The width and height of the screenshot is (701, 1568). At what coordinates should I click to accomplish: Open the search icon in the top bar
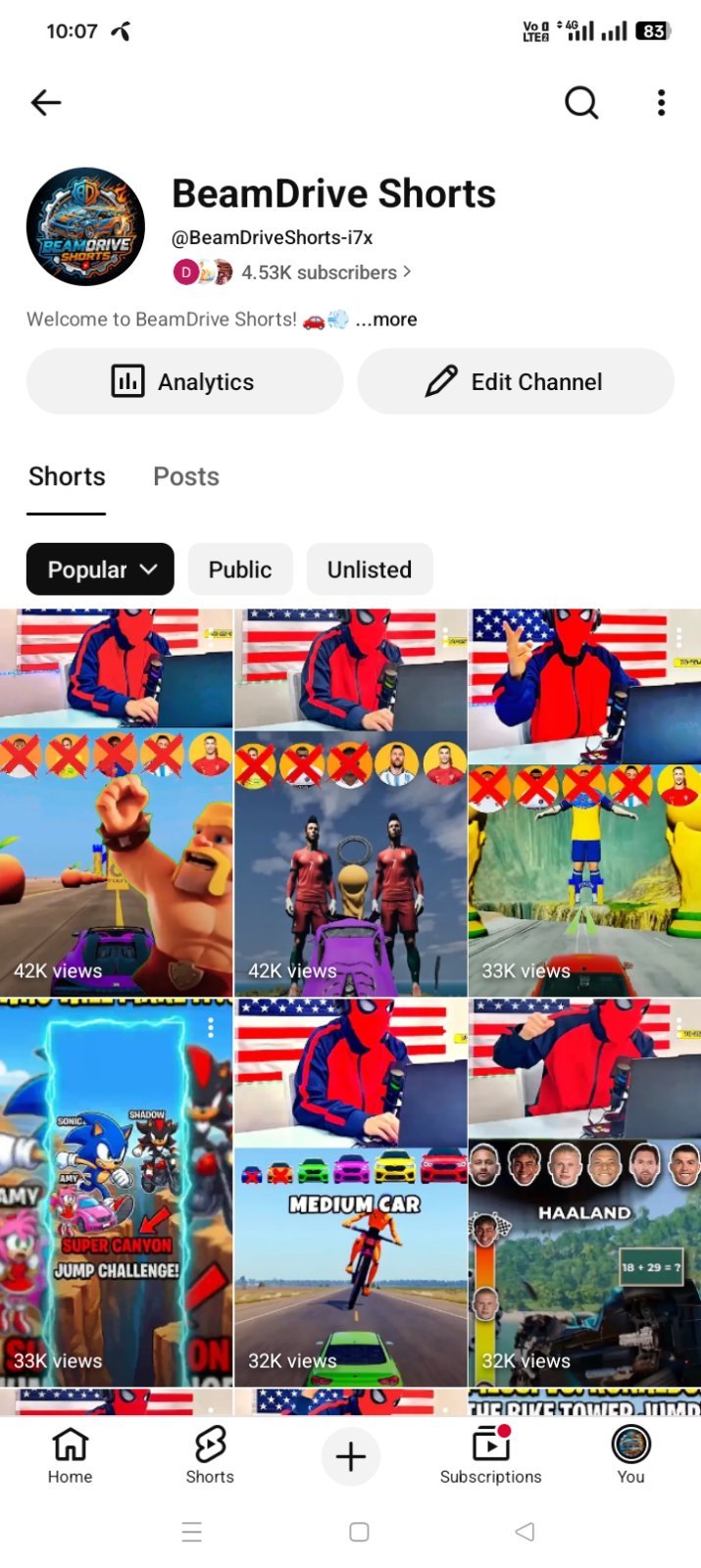tap(581, 102)
